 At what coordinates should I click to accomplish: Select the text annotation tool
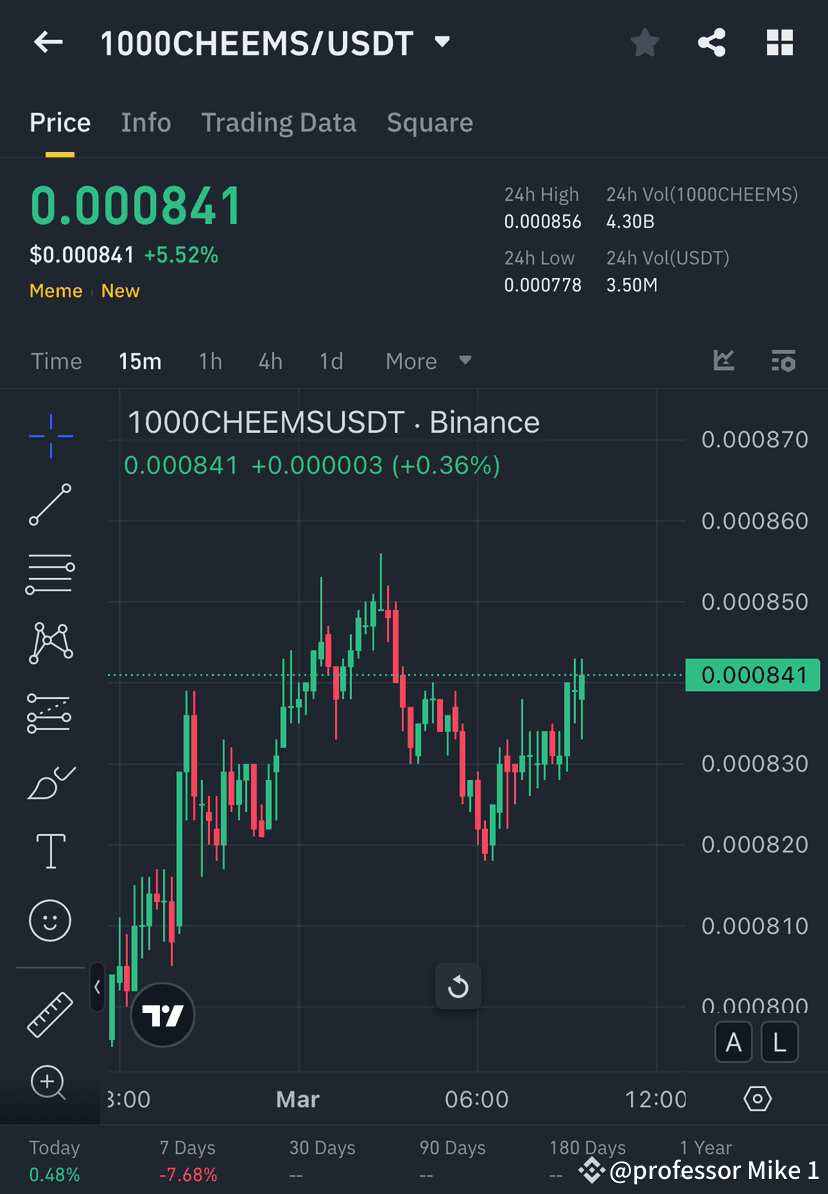(x=50, y=851)
